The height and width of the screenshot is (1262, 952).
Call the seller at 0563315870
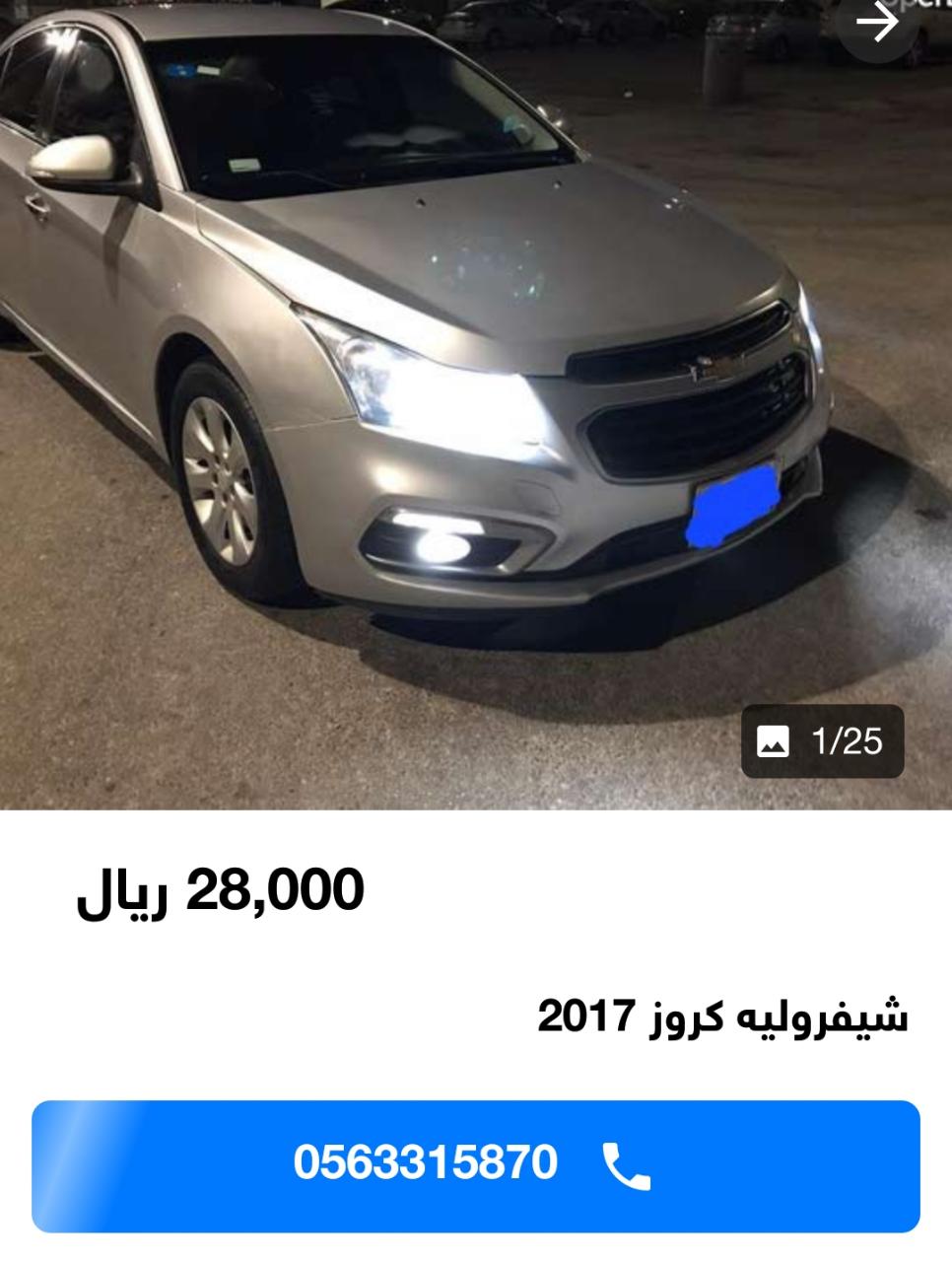click(475, 1166)
